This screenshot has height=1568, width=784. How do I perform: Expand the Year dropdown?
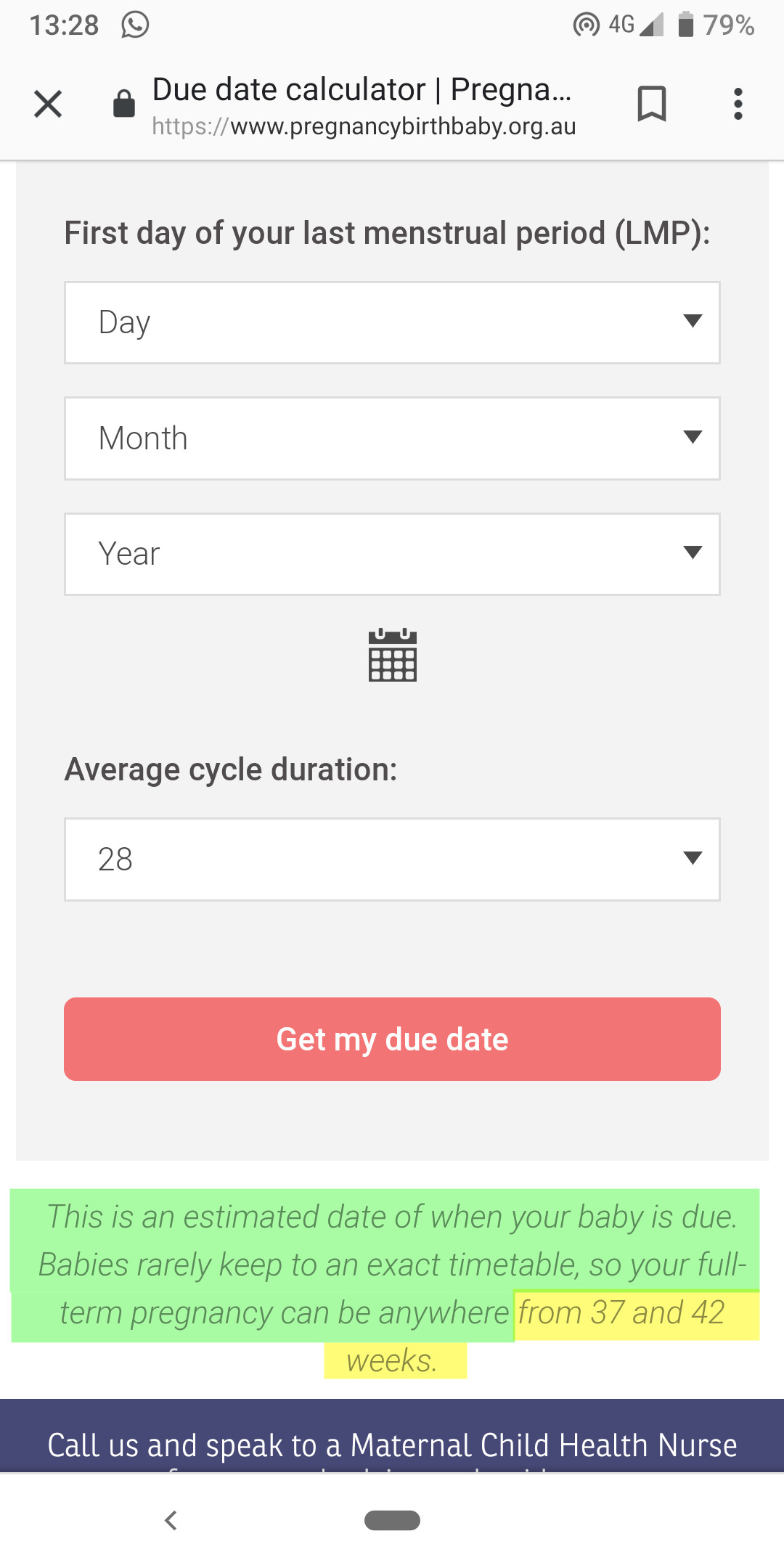392,555
